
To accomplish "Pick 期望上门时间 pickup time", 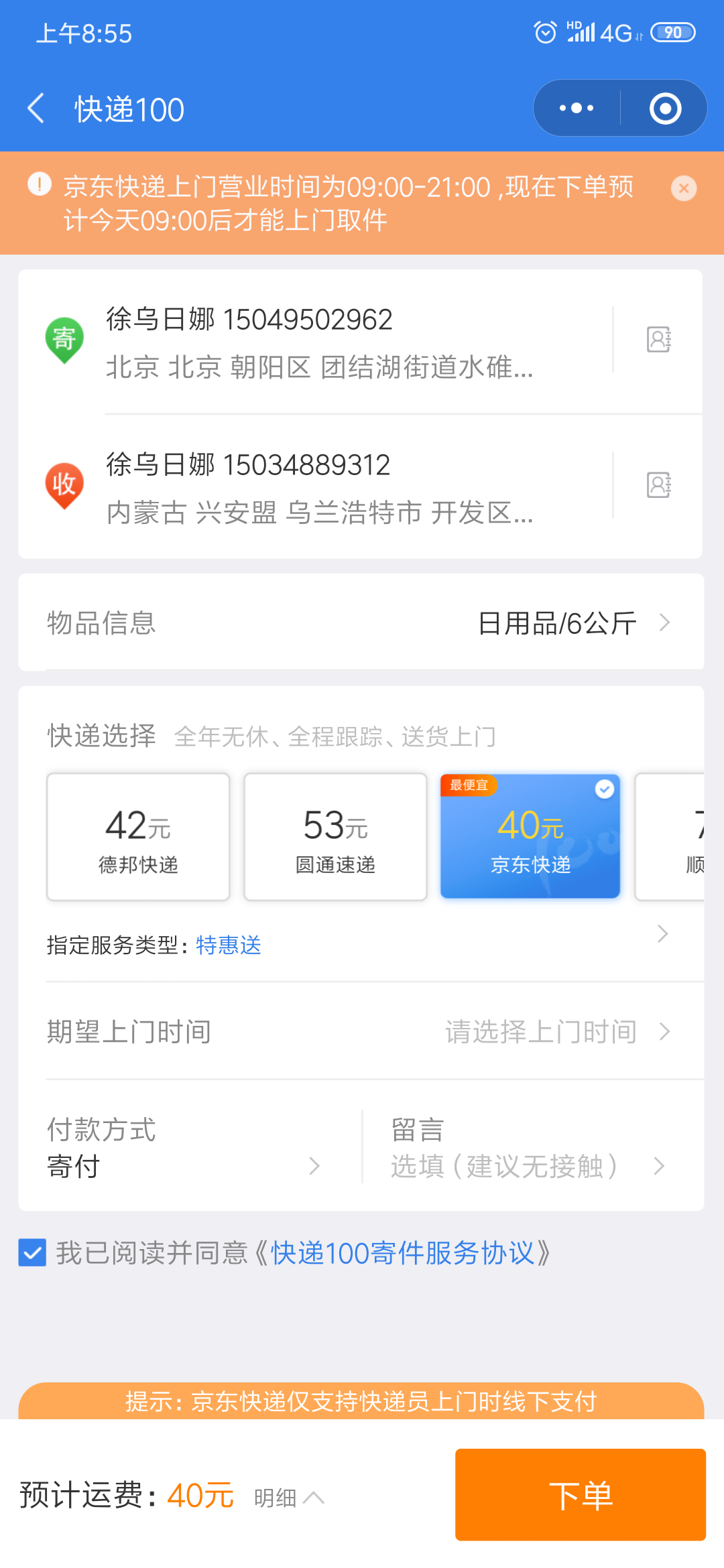I will click(x=361, y=1031).
